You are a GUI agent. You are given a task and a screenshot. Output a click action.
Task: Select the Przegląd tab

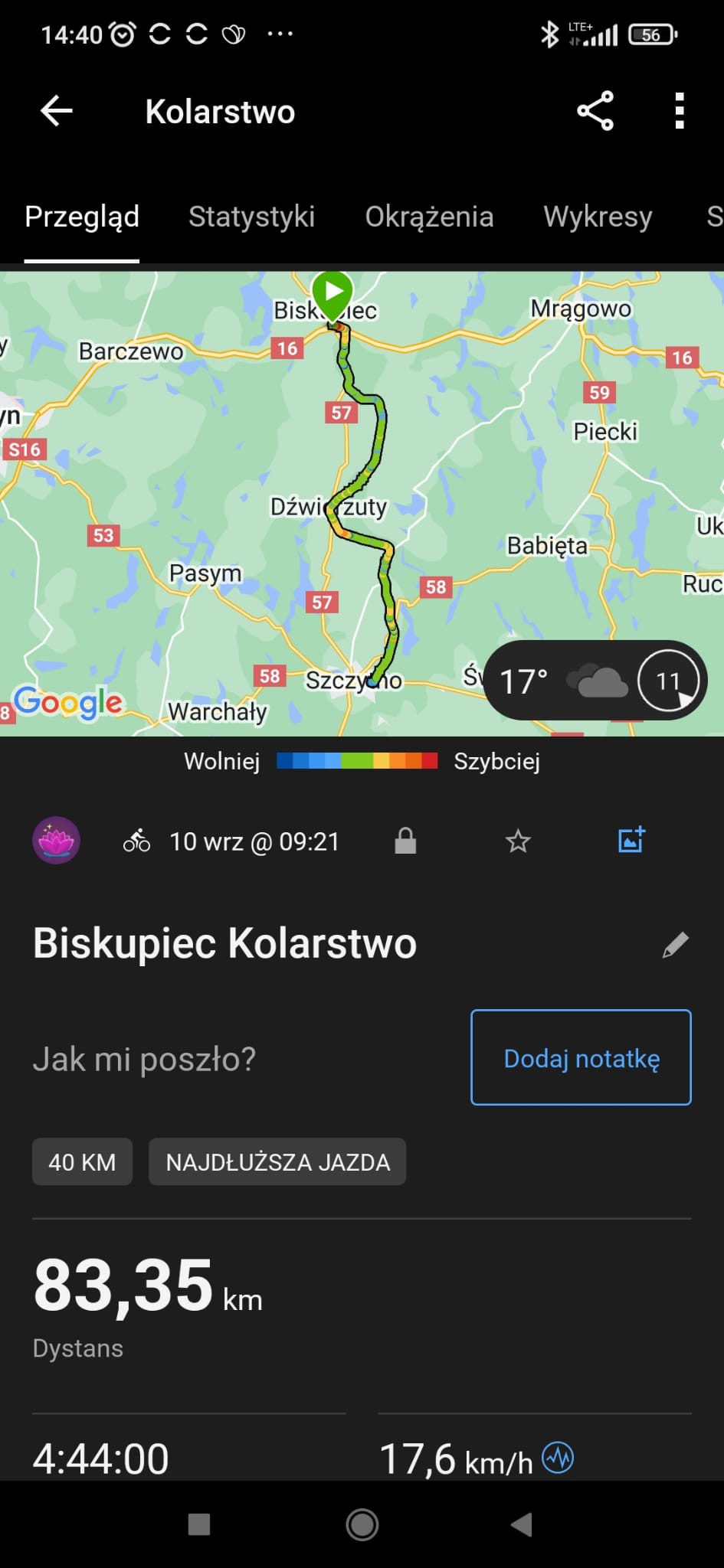tap(82, 217)
